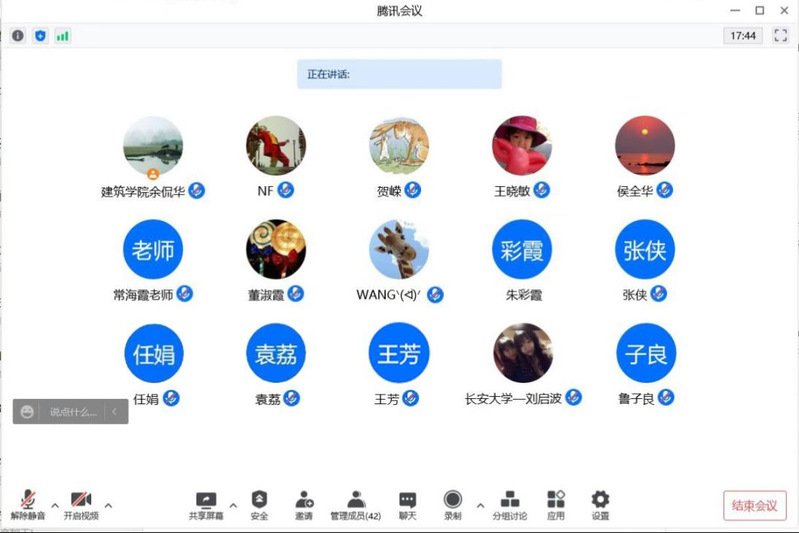Unmute the microphone (解除静音)
Screen dimensions: 799x533
click(x=28, y=504)
